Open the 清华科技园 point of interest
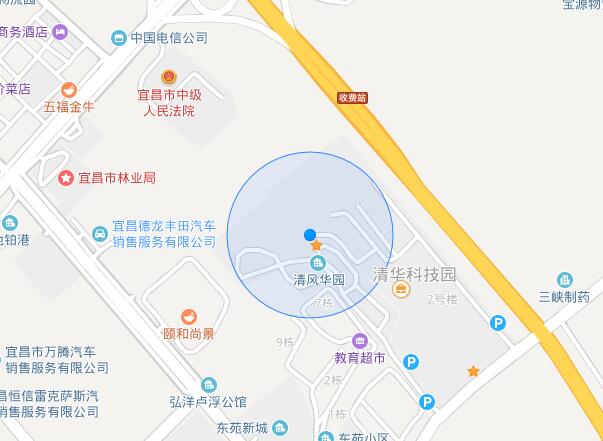This screenshot has width=603, height=441. coord(400,290)
